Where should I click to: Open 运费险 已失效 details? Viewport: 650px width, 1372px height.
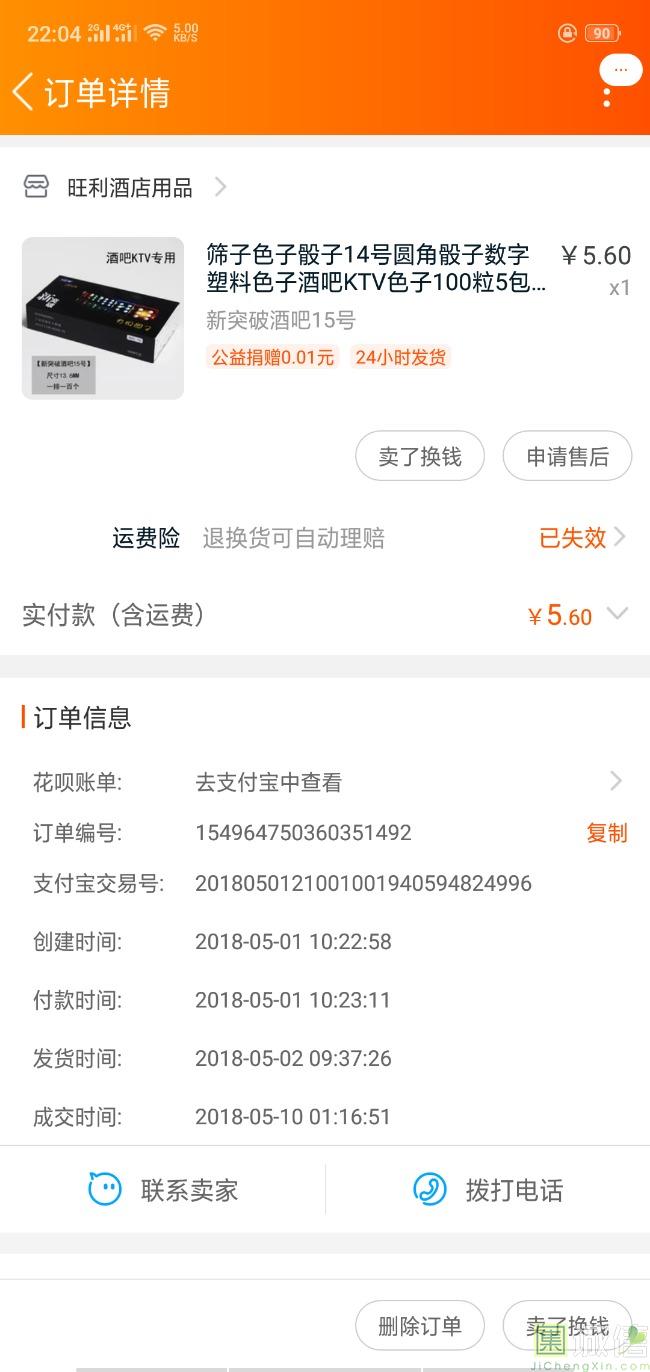pyautogui.click(x=582, y=538)
